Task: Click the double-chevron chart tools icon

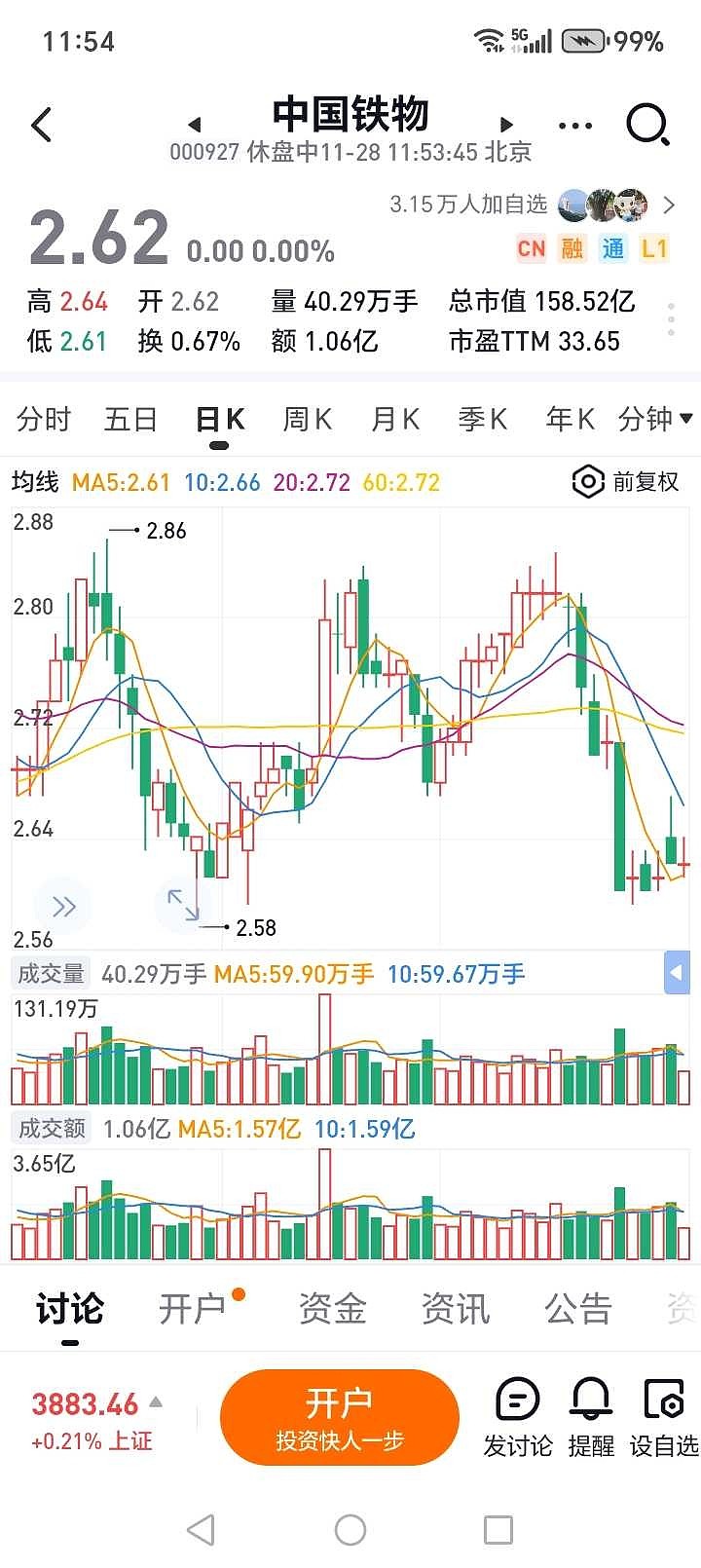Action: coord(62,906)
